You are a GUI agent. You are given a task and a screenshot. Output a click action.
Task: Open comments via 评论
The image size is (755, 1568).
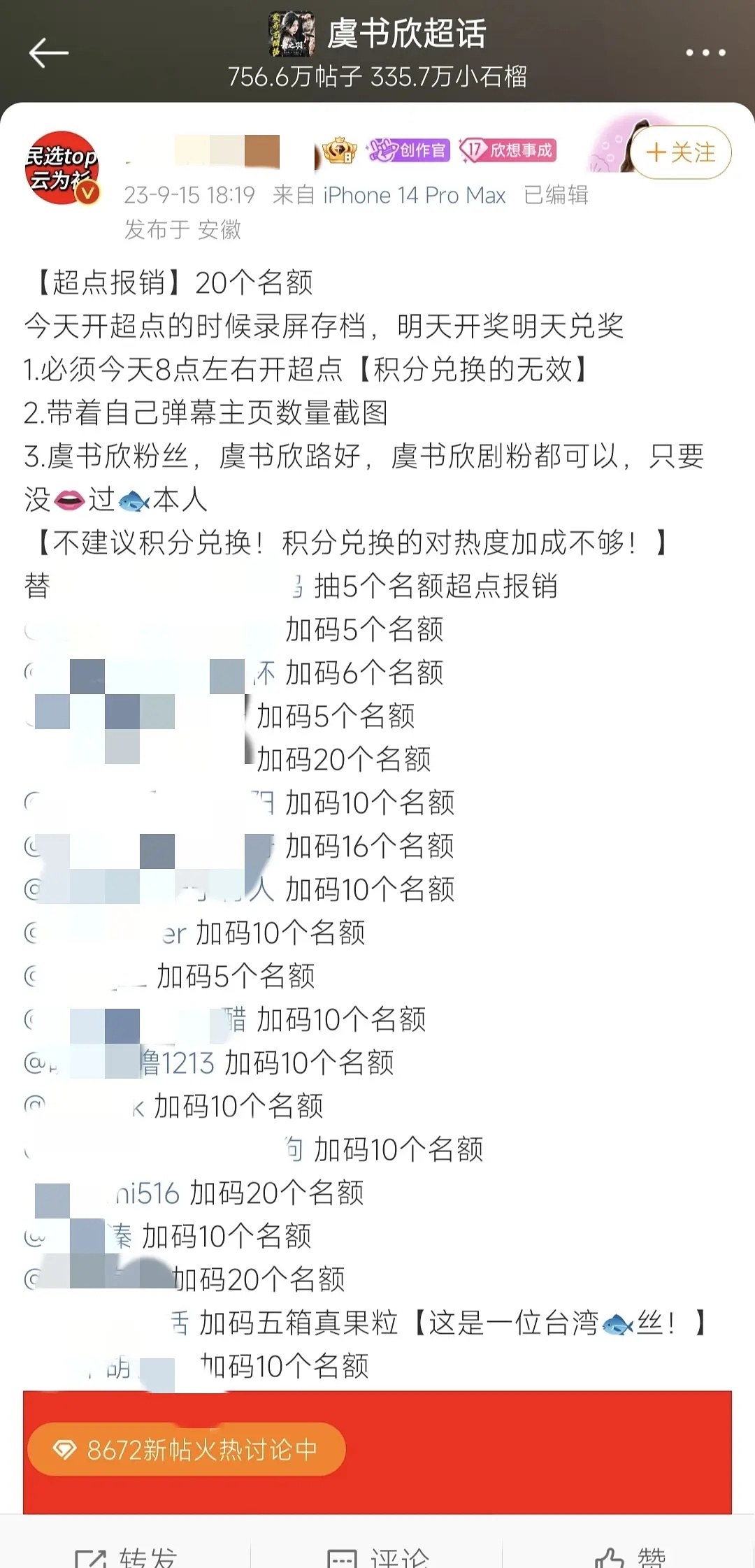tap(377, 1556)
